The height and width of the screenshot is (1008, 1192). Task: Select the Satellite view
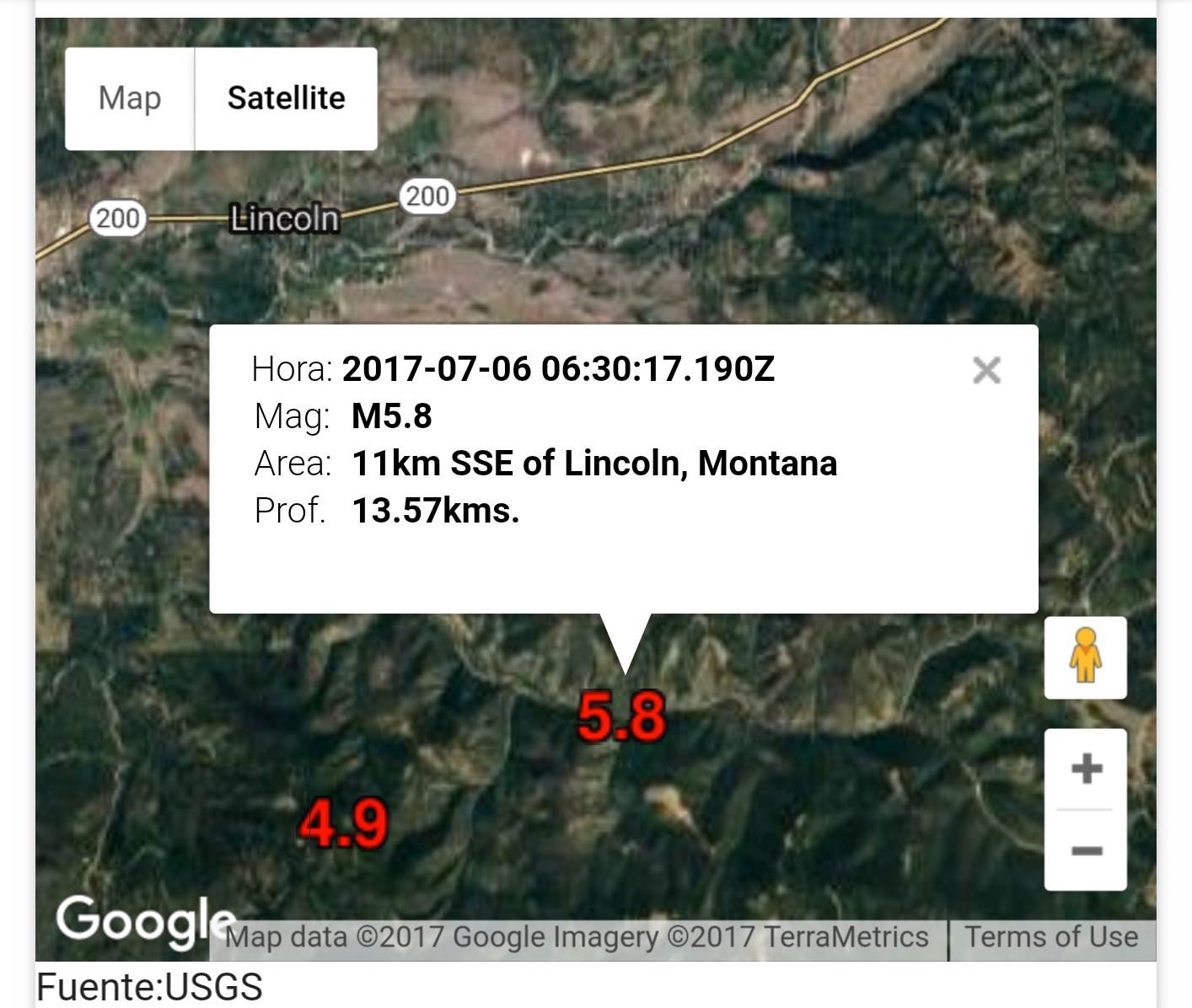click(x=286, y=99)
